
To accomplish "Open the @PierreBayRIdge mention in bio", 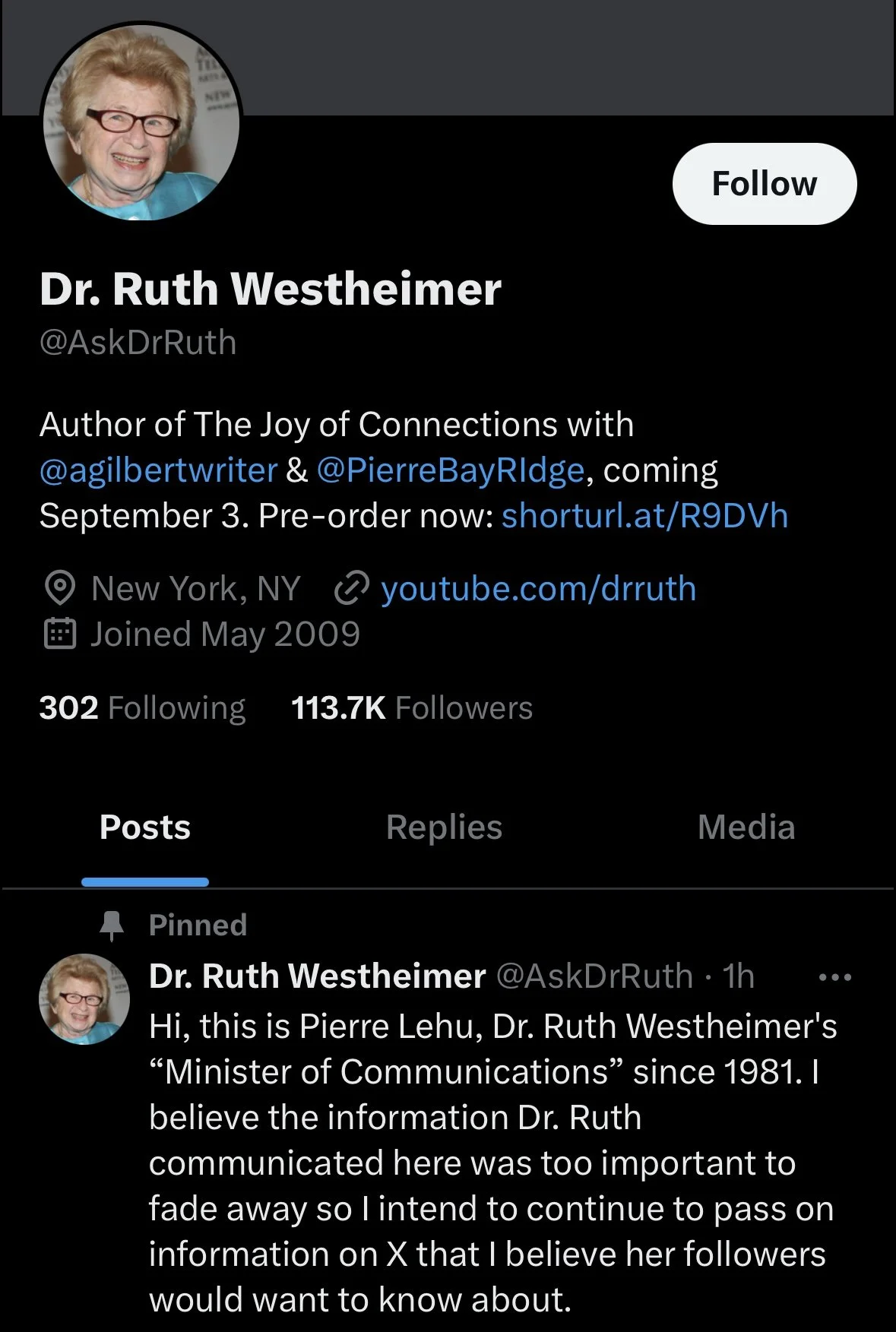I will click(x=451, y=470).
